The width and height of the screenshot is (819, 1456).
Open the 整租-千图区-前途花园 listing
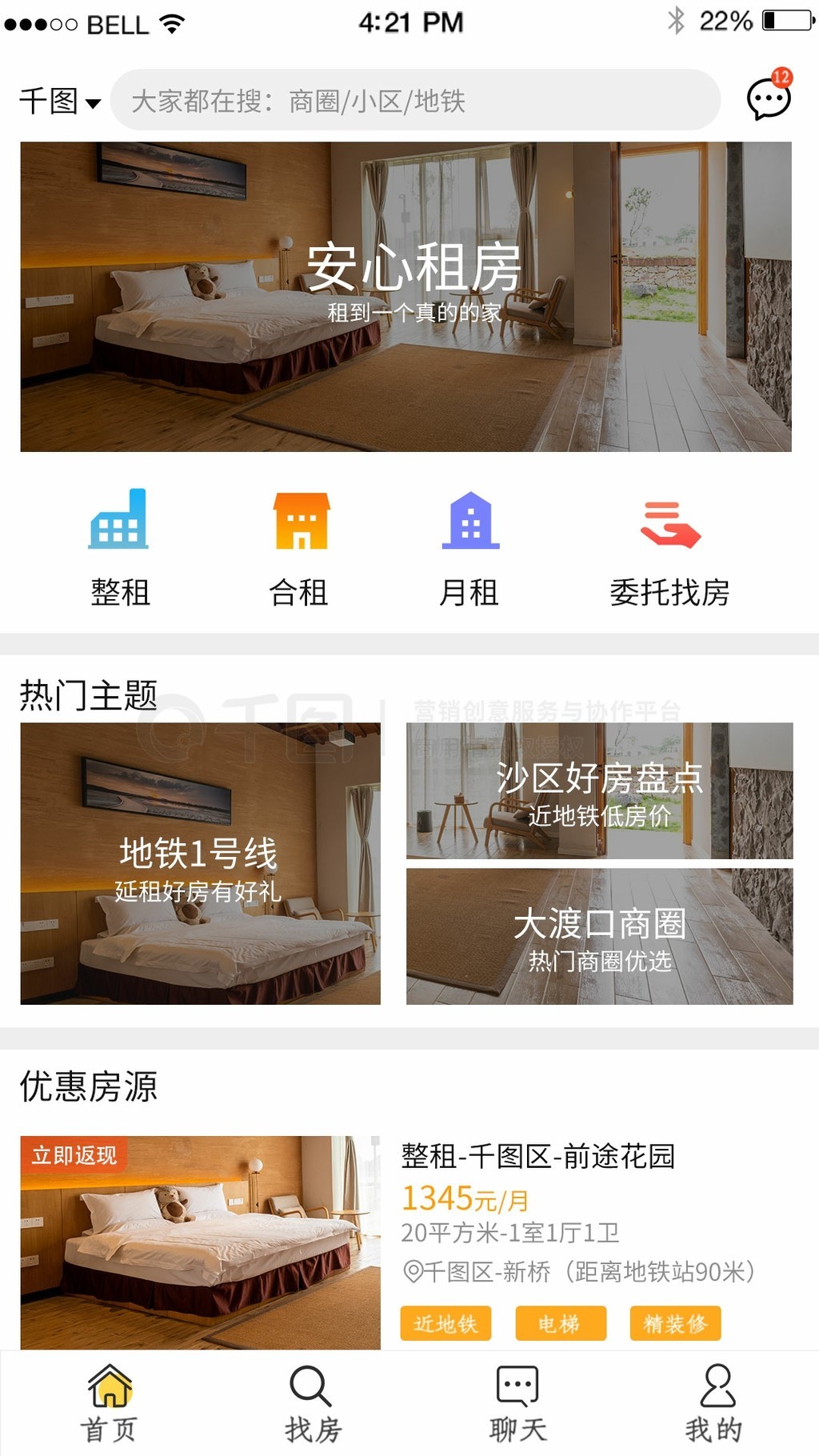click(406, 1242)
